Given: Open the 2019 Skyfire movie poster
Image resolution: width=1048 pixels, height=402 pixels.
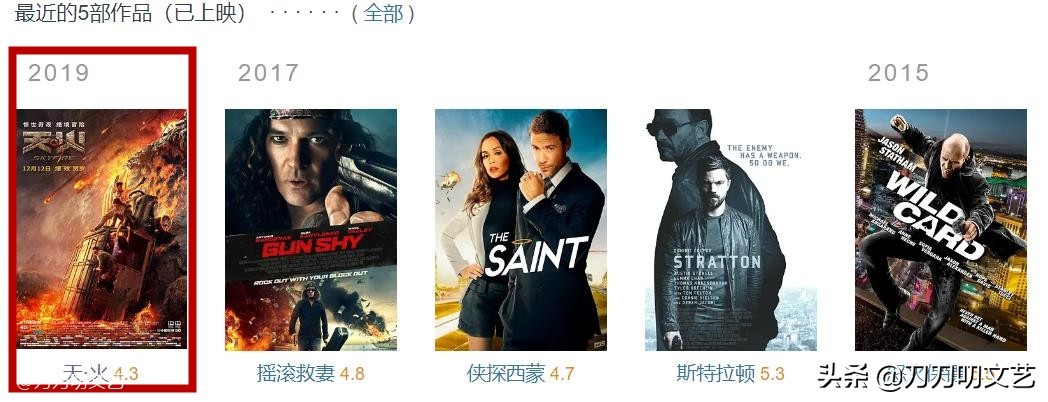Looking at the screenshot, I should (102, 229).
